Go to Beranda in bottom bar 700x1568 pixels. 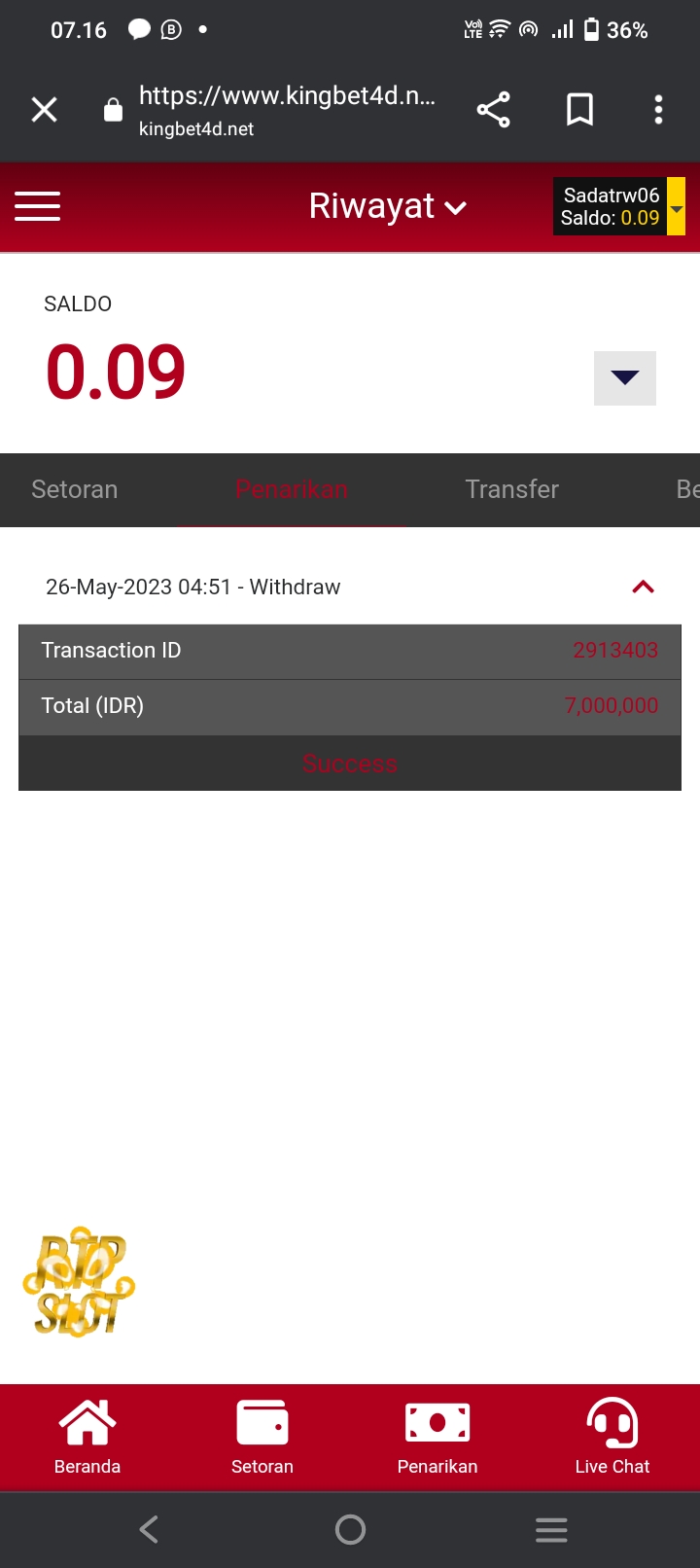(87, 1437)
